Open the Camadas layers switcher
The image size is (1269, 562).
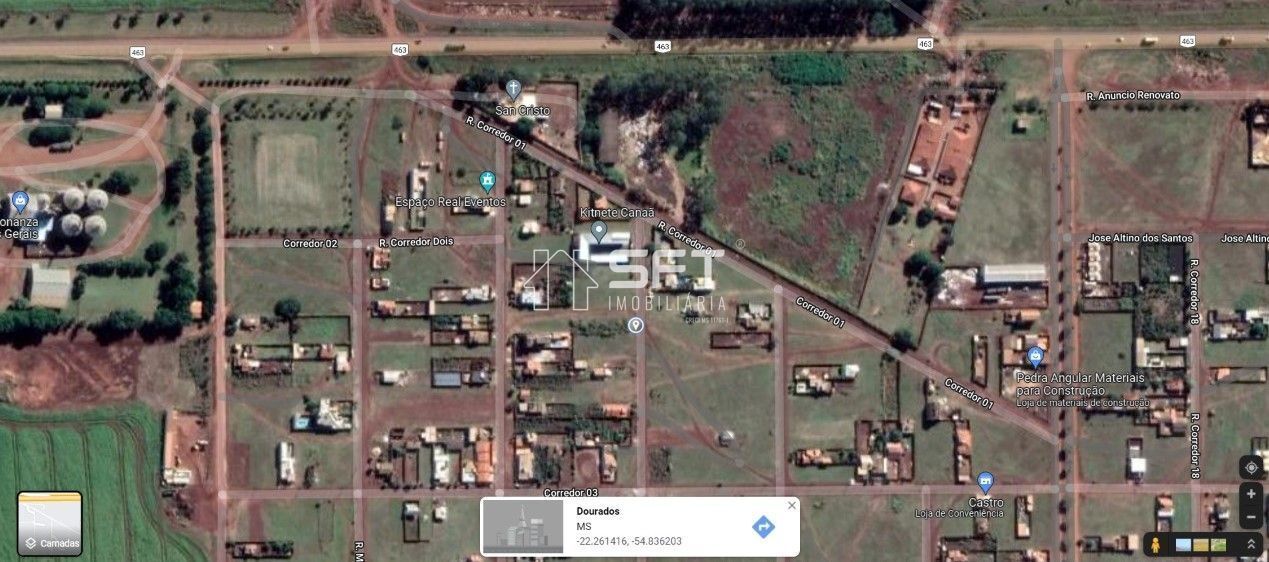click(x=50, y=523)
